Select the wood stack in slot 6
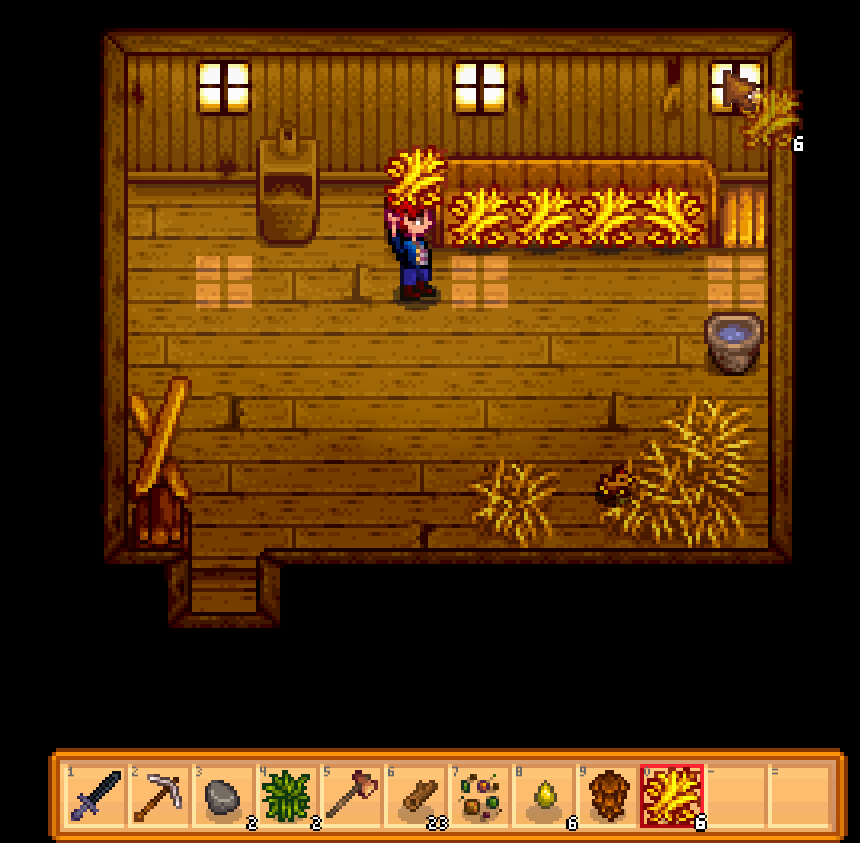 (416, 797)
